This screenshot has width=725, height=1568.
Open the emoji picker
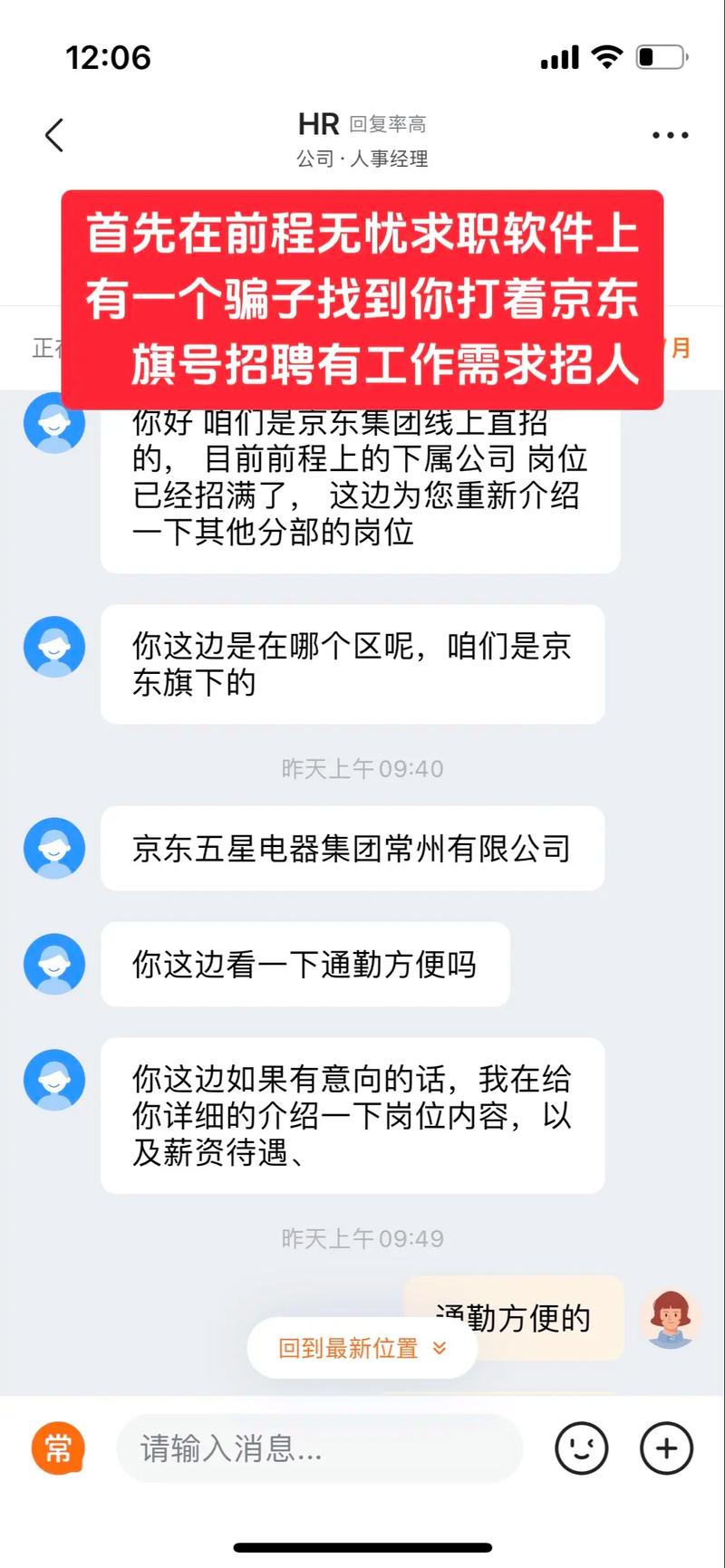[581, 1448]
